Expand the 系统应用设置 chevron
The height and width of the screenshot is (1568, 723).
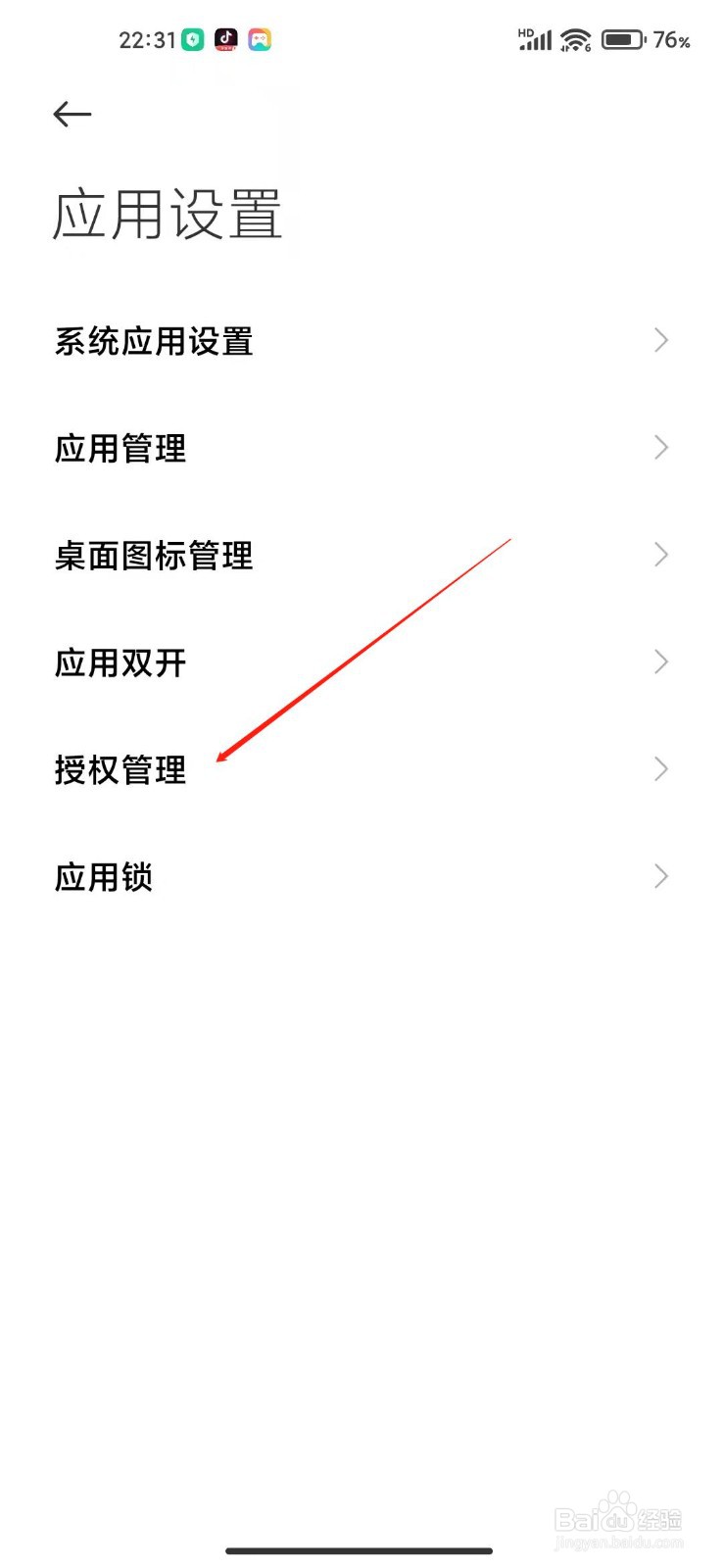(659, 340)
